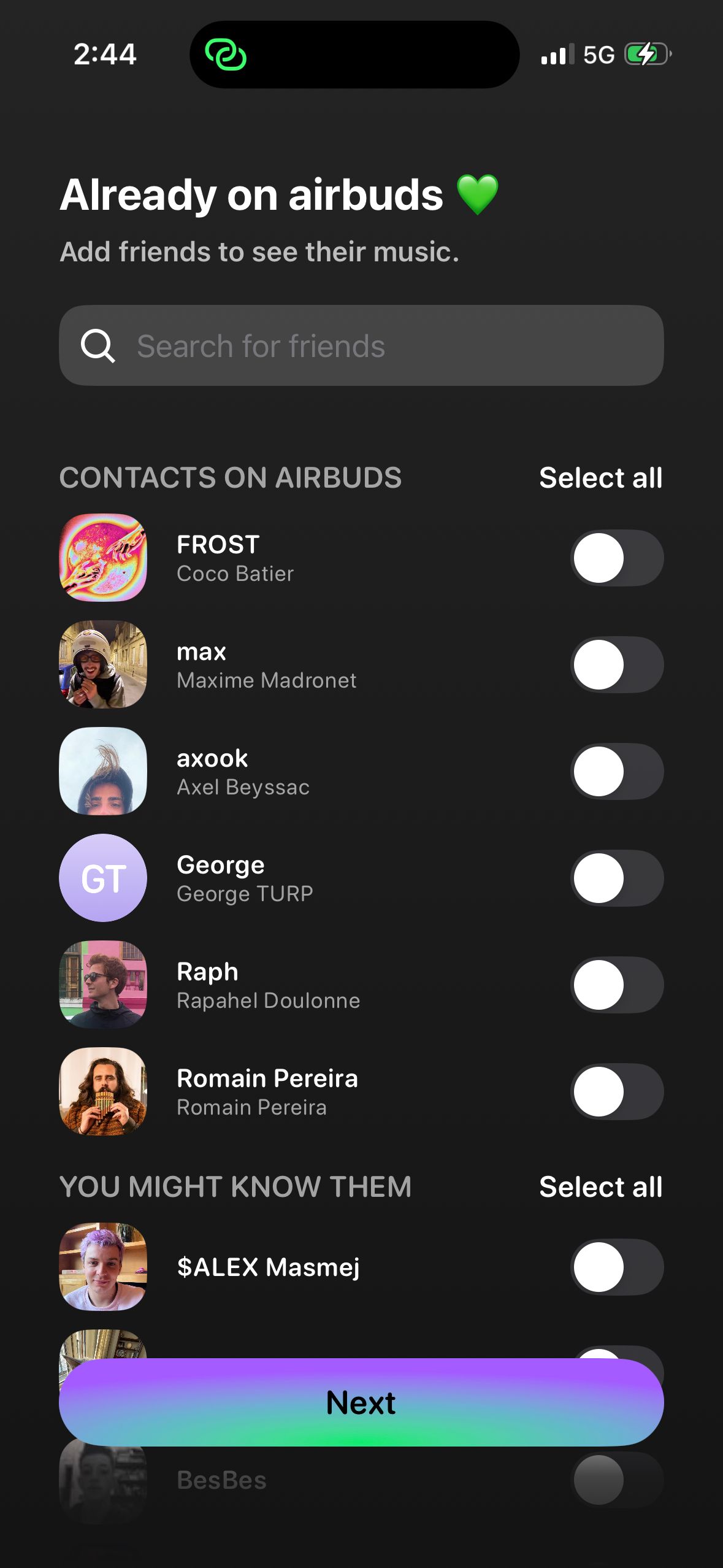Enable the switch for max
This screenshot has width=723, height=1568.
point(616,664)
